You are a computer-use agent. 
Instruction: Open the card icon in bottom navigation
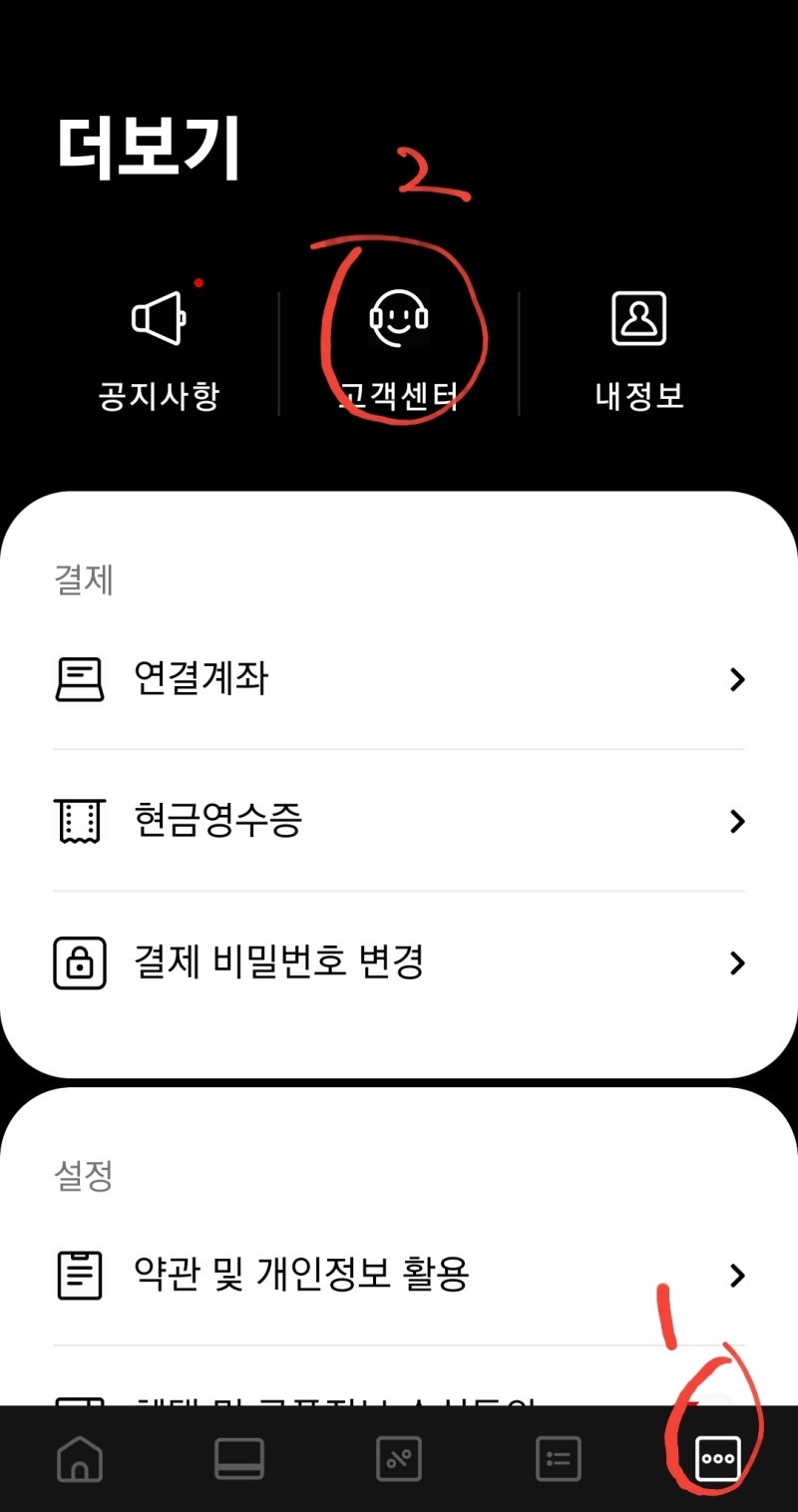[x=239, y=1459]
